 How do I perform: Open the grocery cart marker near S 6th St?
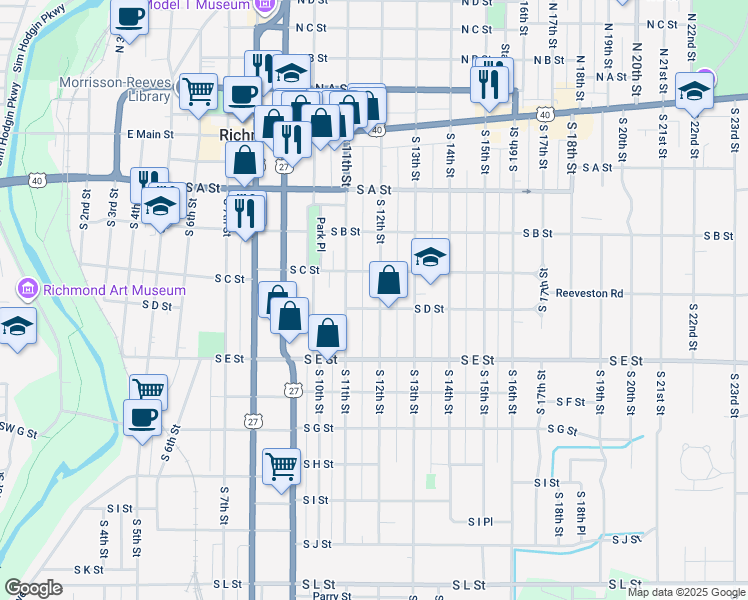[x=148, y=391]
